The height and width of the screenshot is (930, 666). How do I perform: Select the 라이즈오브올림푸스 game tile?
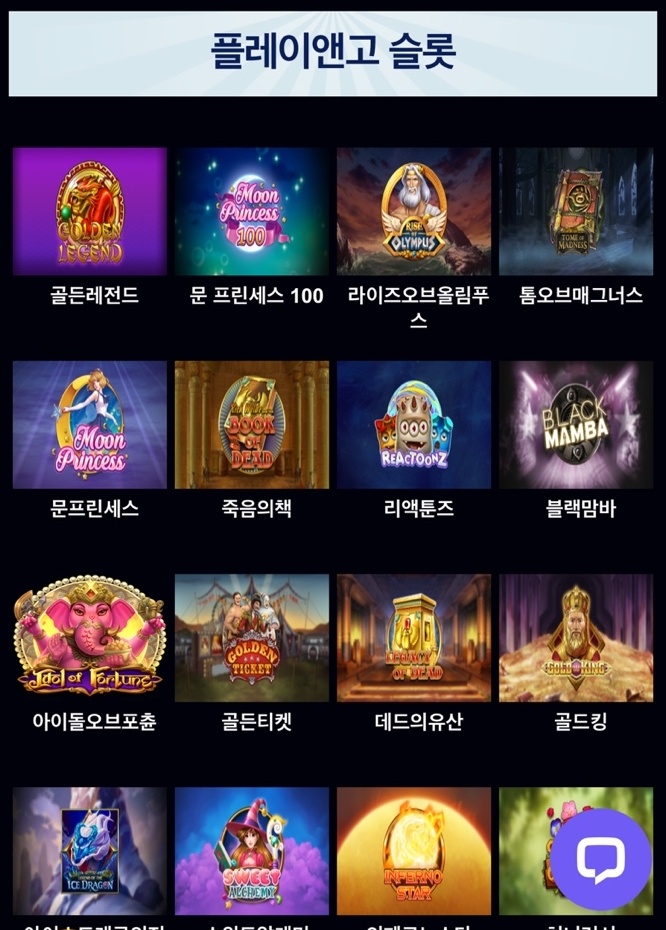(x=414, y=212)
